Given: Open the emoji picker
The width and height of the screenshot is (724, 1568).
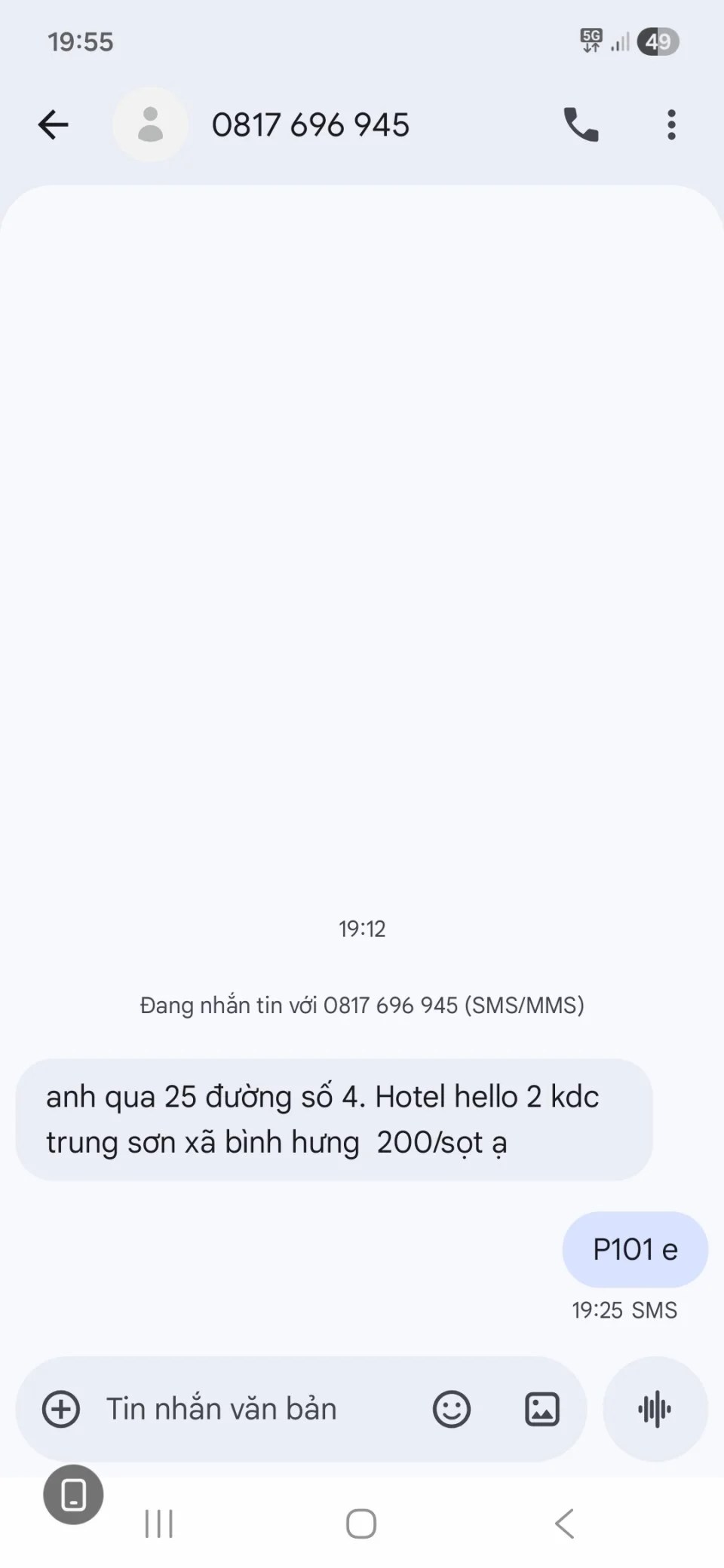Looking at the screenshot, I should [x=452, y=1409].
